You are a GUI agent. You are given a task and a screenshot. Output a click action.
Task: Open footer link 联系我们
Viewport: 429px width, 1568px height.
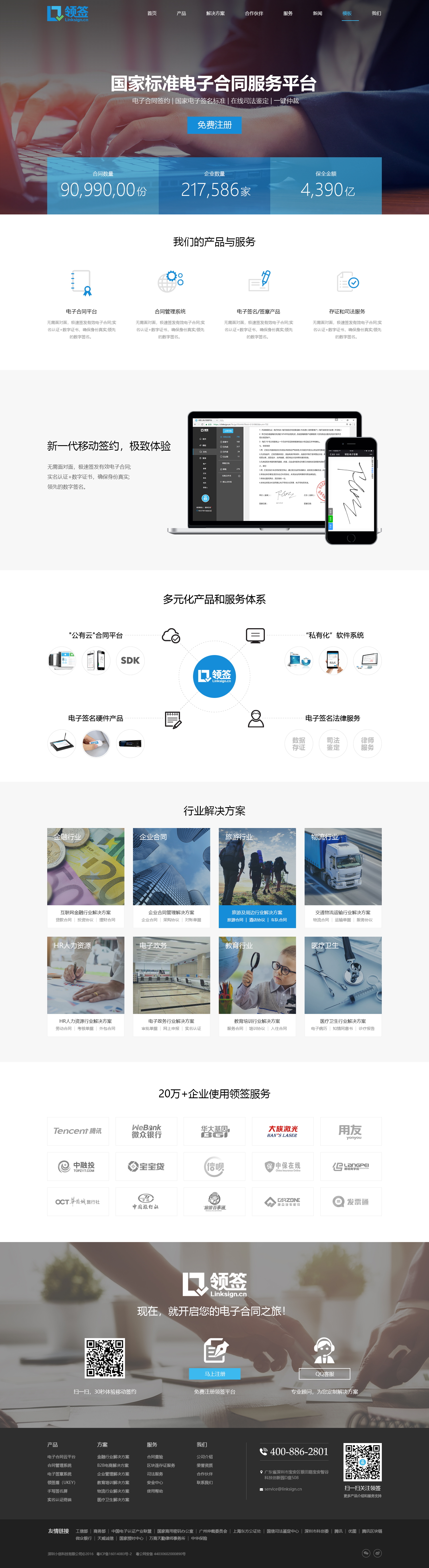point(204,1483)
